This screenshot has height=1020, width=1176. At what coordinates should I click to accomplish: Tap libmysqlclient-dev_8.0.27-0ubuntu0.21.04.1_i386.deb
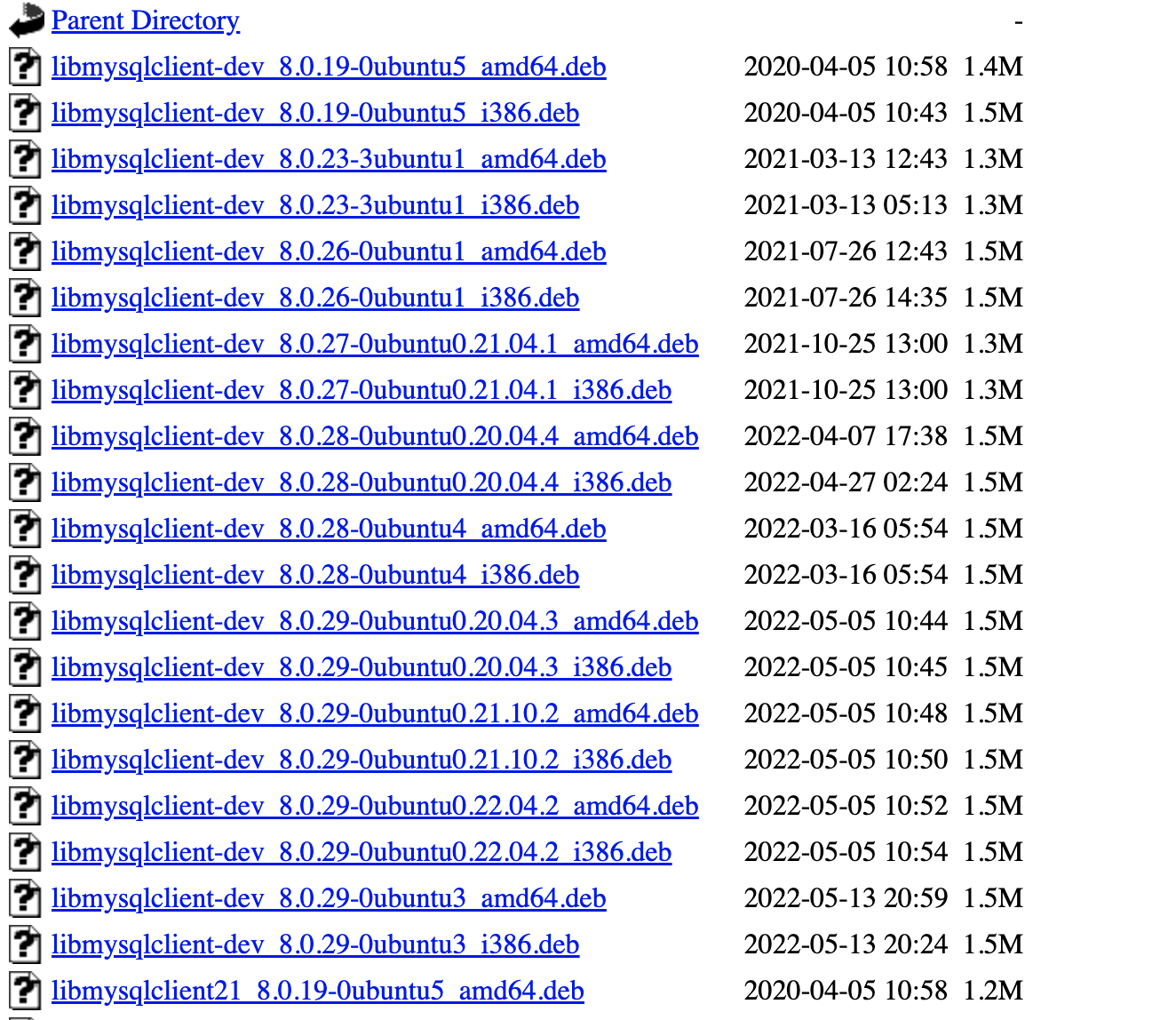(362, 390)
